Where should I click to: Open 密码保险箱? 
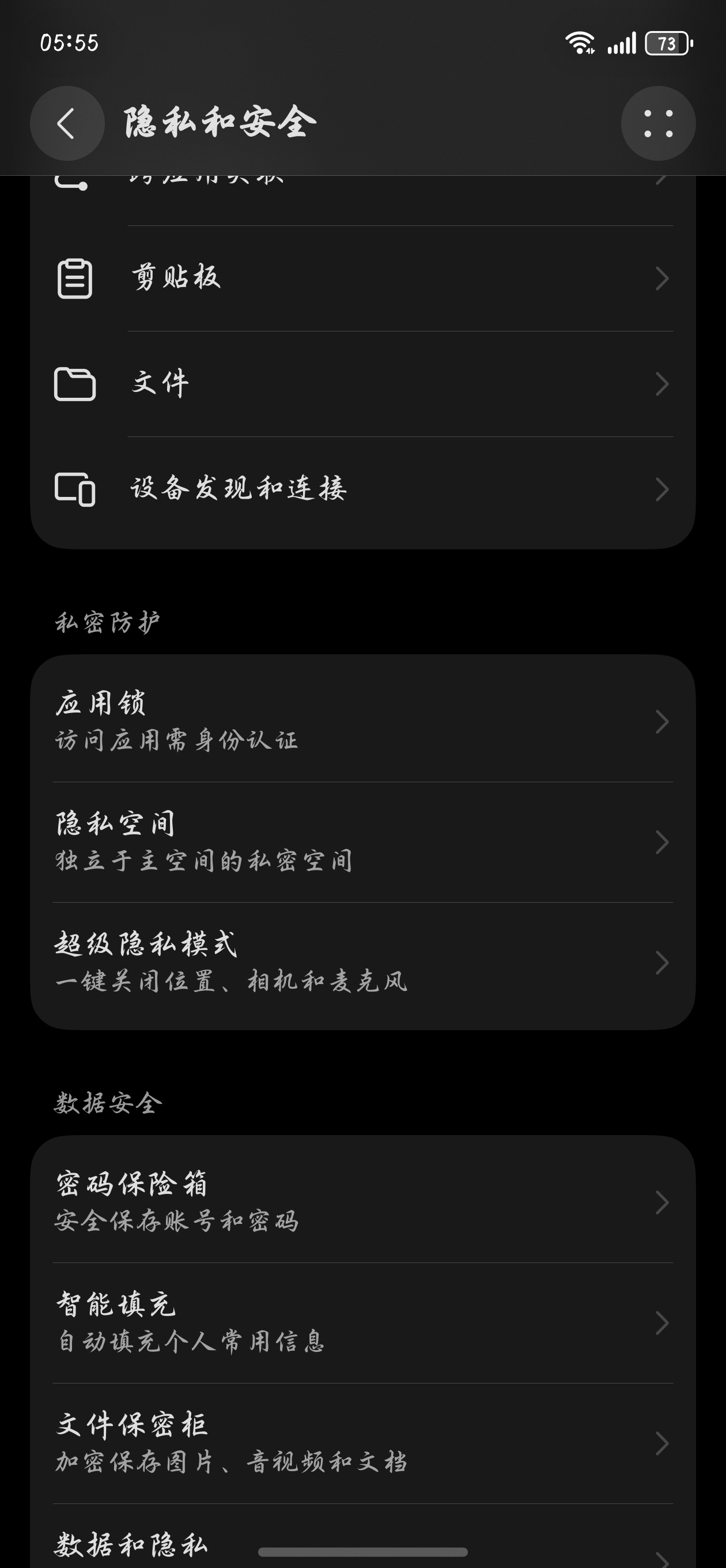tap(362, 1202)
